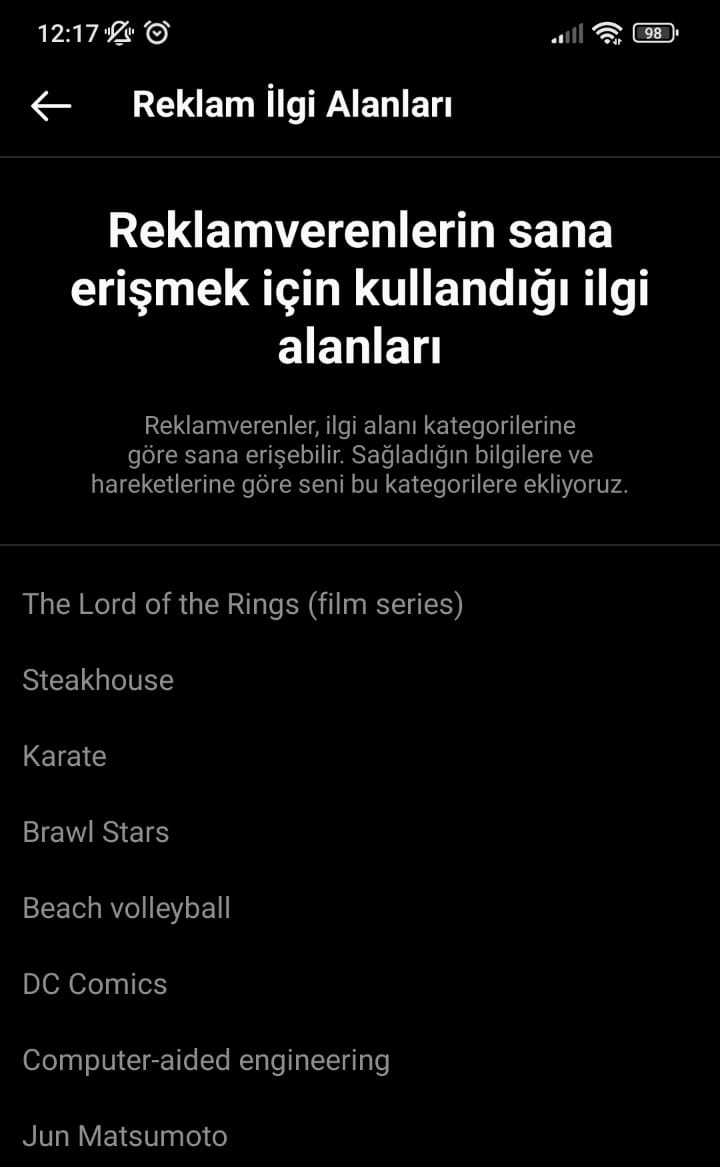This screenshot has width=720, height=1167.
Task: Open the Karate interest item
Action: (64, 756)
